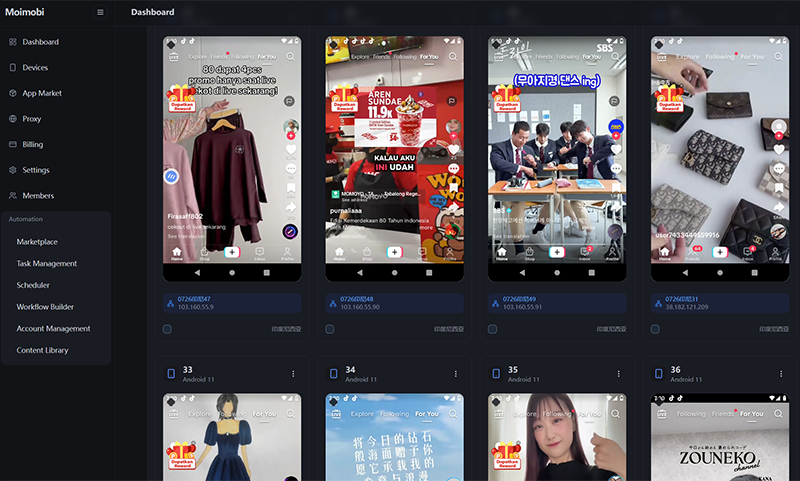Screen dimensions: 800x481
Task: View the Members page
Action: pos(38,196)
